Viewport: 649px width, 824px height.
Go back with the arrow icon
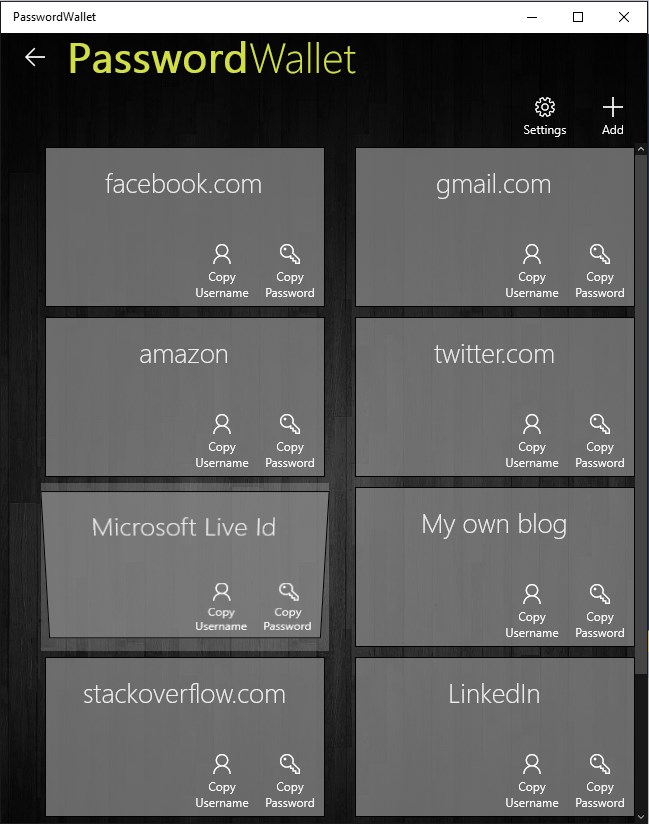35,58
